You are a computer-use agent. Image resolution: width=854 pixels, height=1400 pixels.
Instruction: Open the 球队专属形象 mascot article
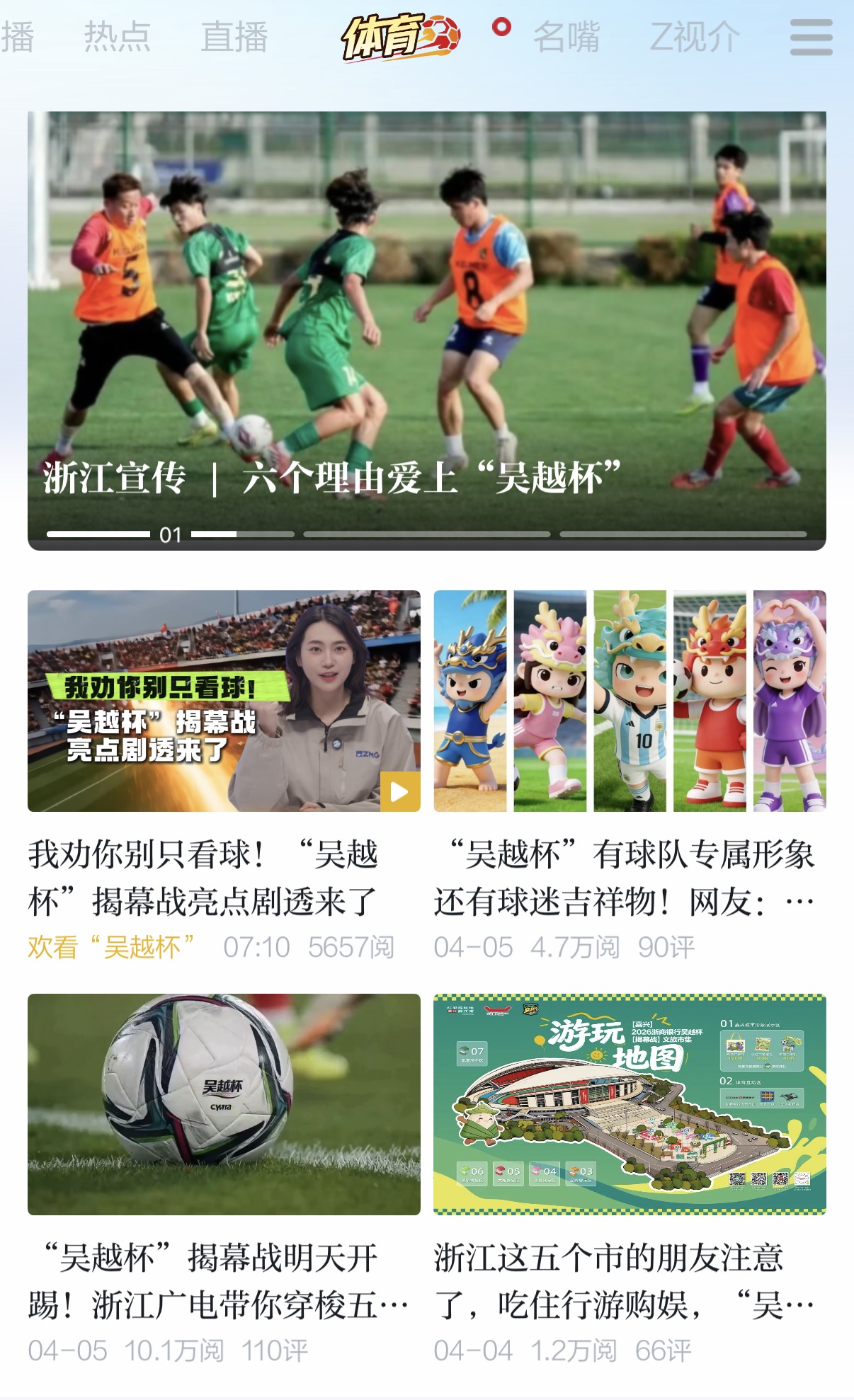point(629,878)
